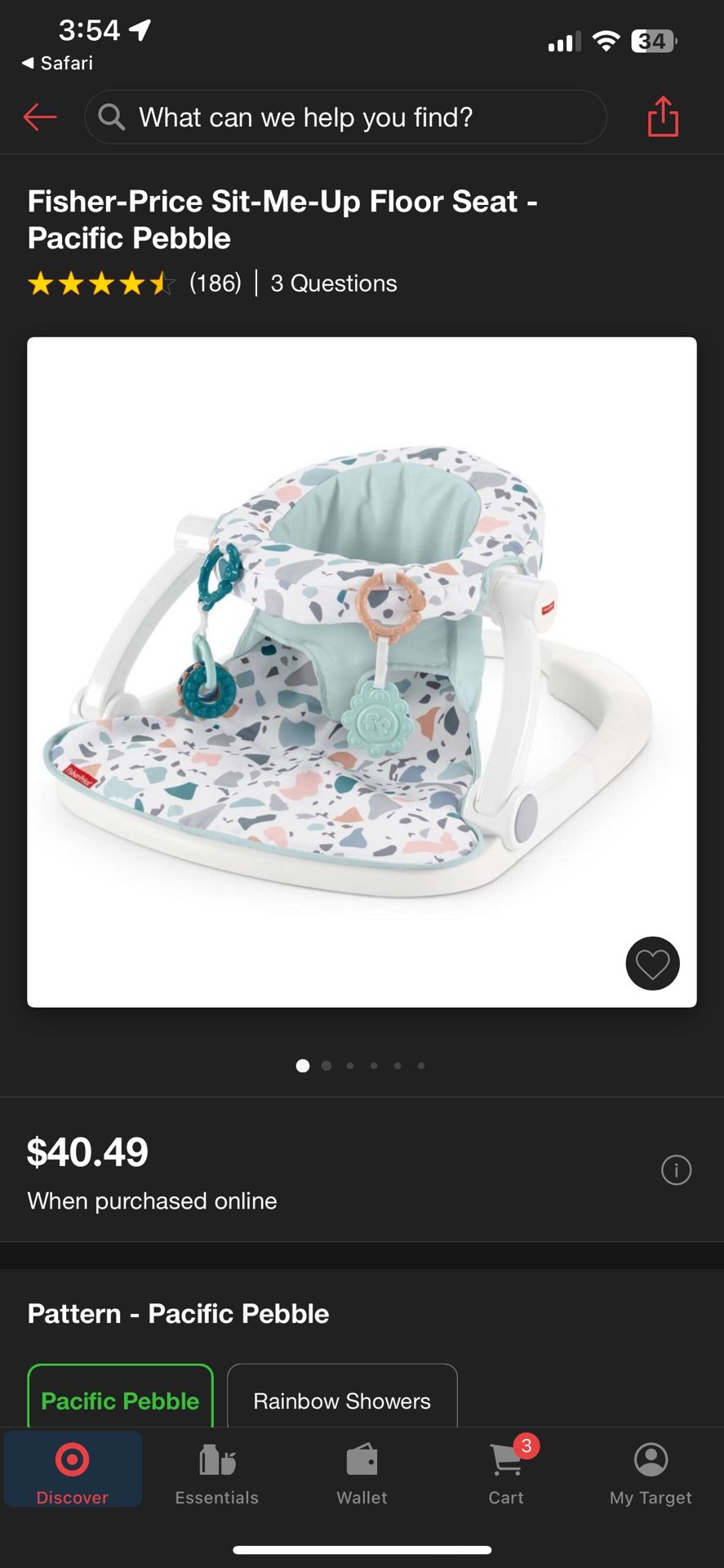Screen dimensions: 724x1568
Task: Return to Safari from the status bar
Action: coord(57,63)
